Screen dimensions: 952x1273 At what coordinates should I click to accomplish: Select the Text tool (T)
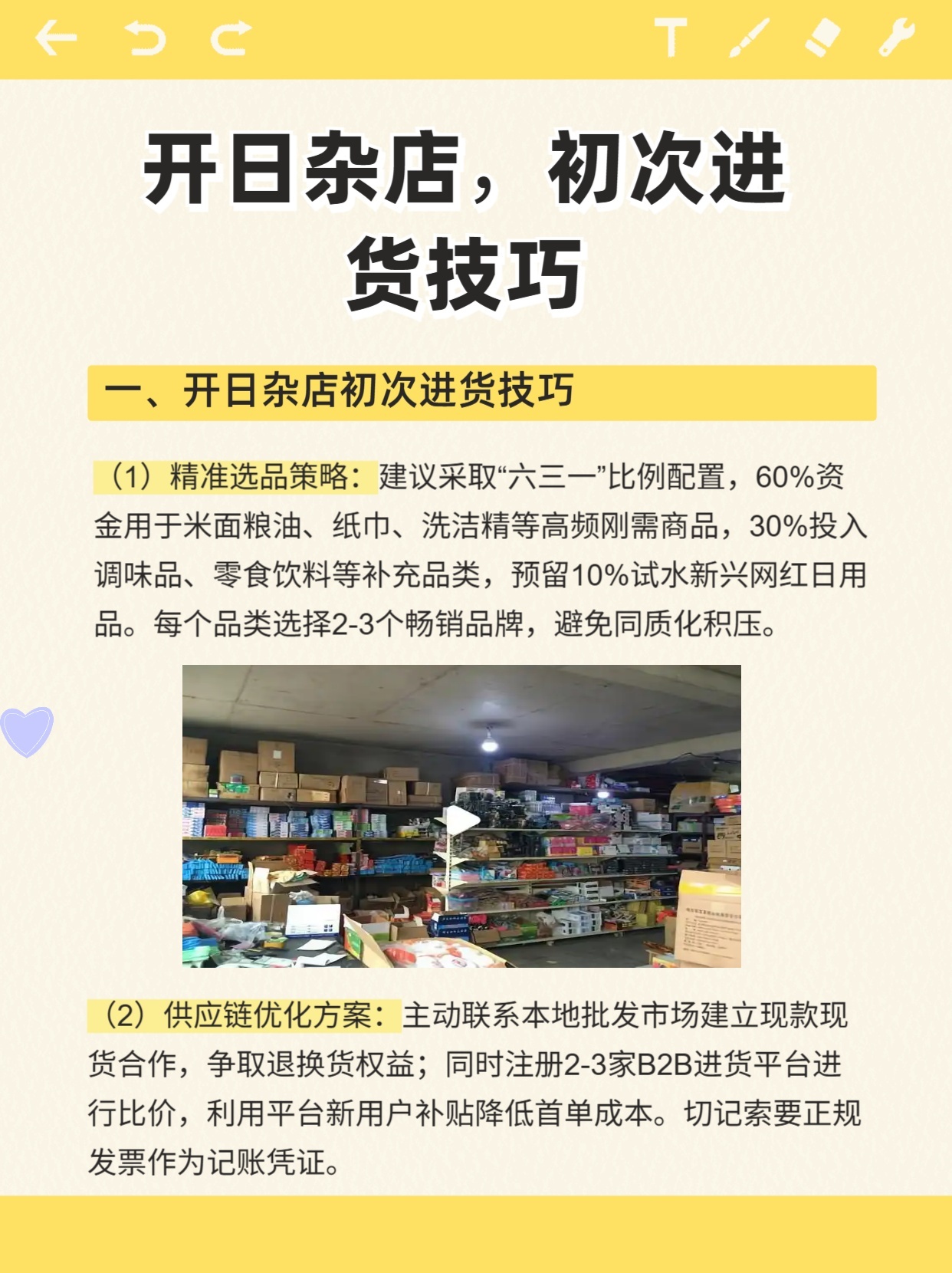coord(671,38)
